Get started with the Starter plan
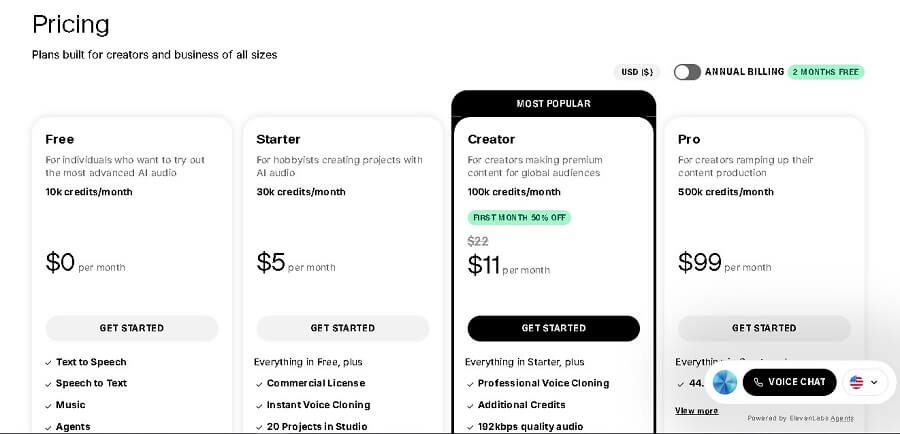 342,328
